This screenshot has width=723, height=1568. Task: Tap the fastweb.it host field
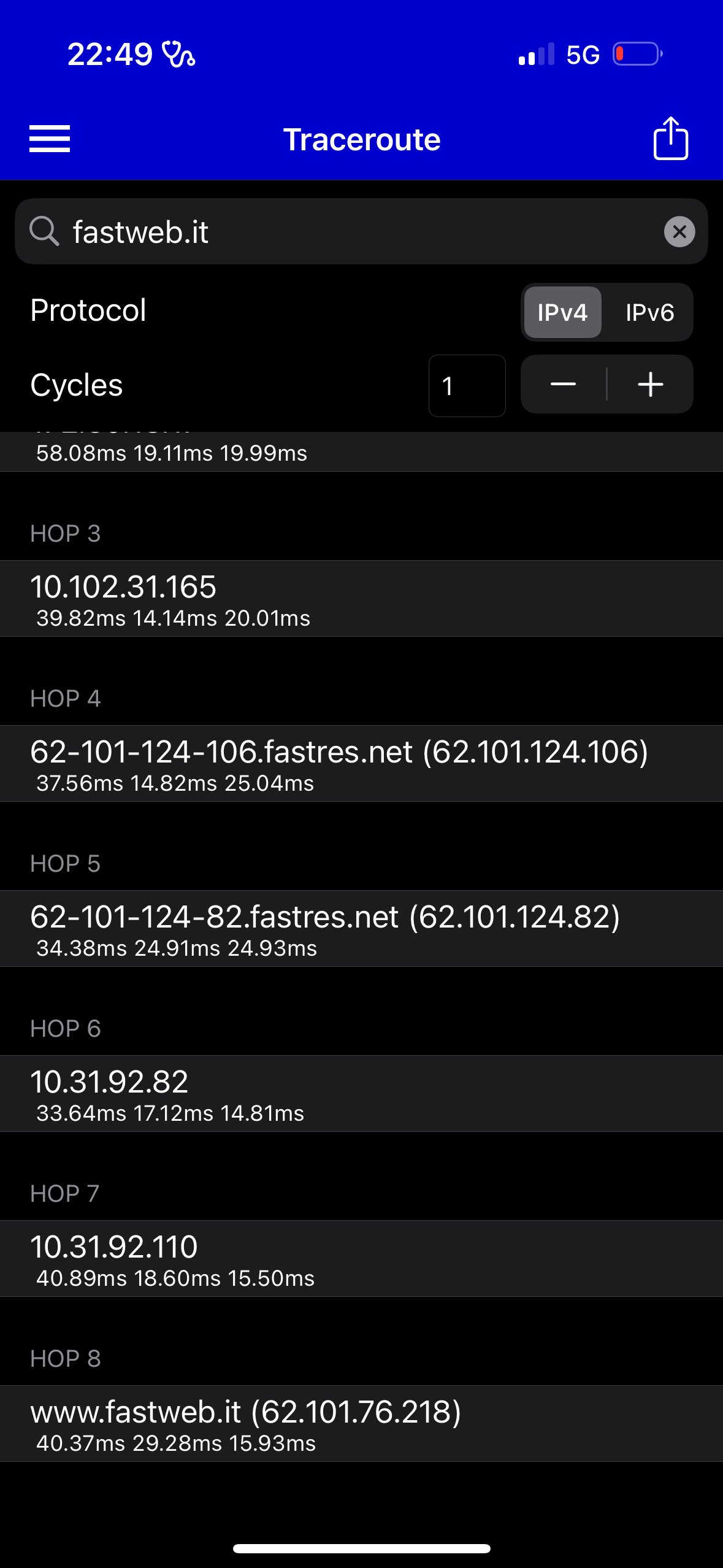click(x=361, y=231)
